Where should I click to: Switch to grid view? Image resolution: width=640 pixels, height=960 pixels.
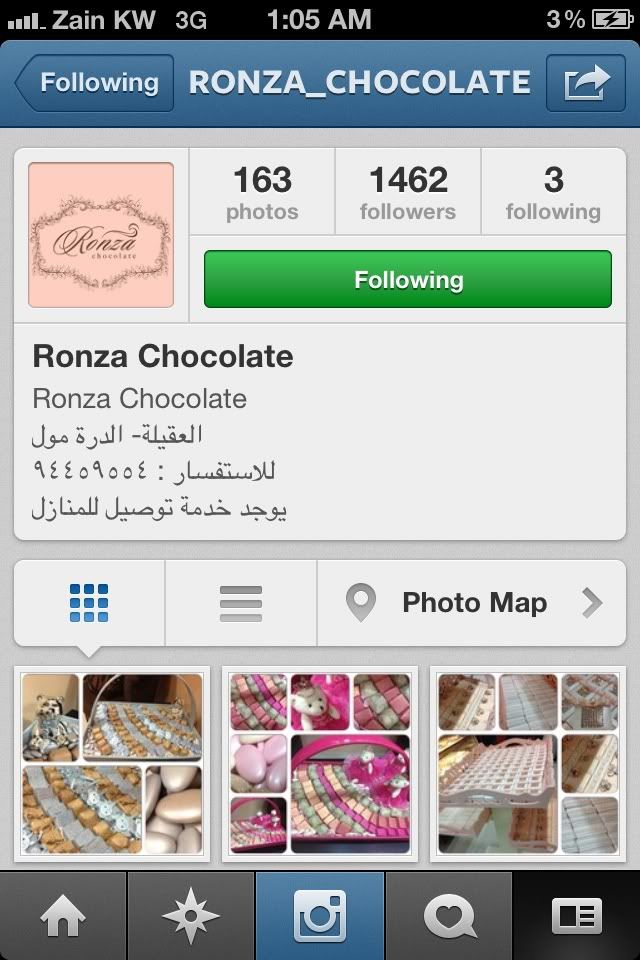pos(89,603)
